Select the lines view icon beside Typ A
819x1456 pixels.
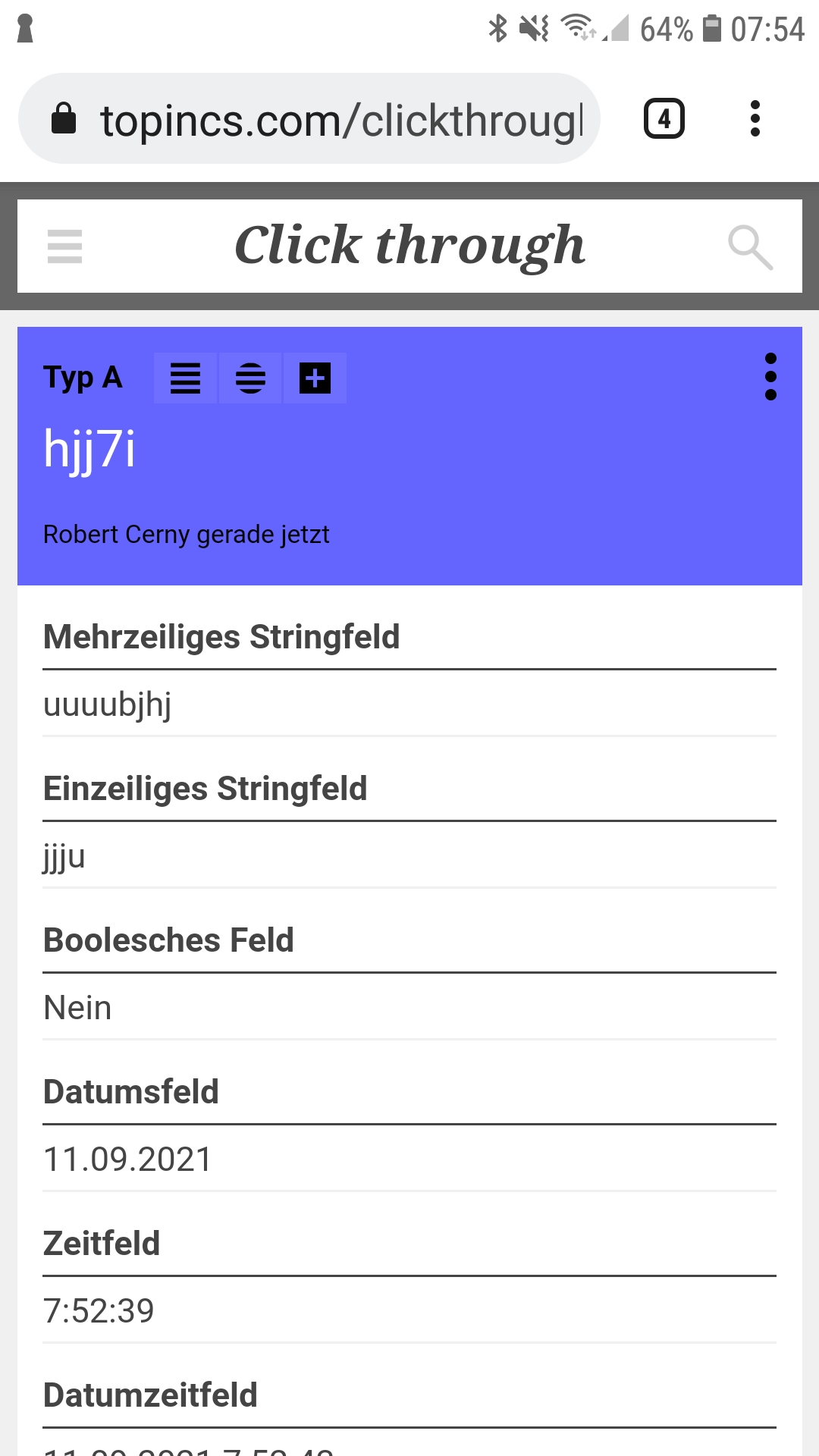(x=185, y=378)
